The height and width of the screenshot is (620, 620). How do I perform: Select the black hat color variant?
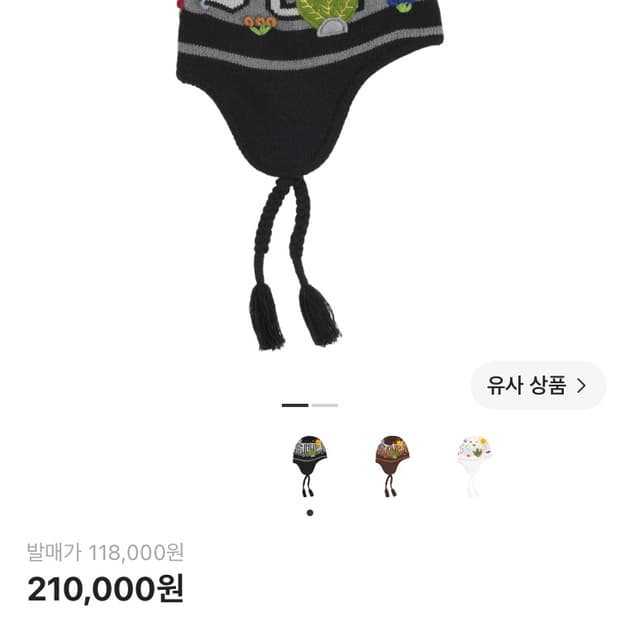pyautogui.click(x=310, y=467)
